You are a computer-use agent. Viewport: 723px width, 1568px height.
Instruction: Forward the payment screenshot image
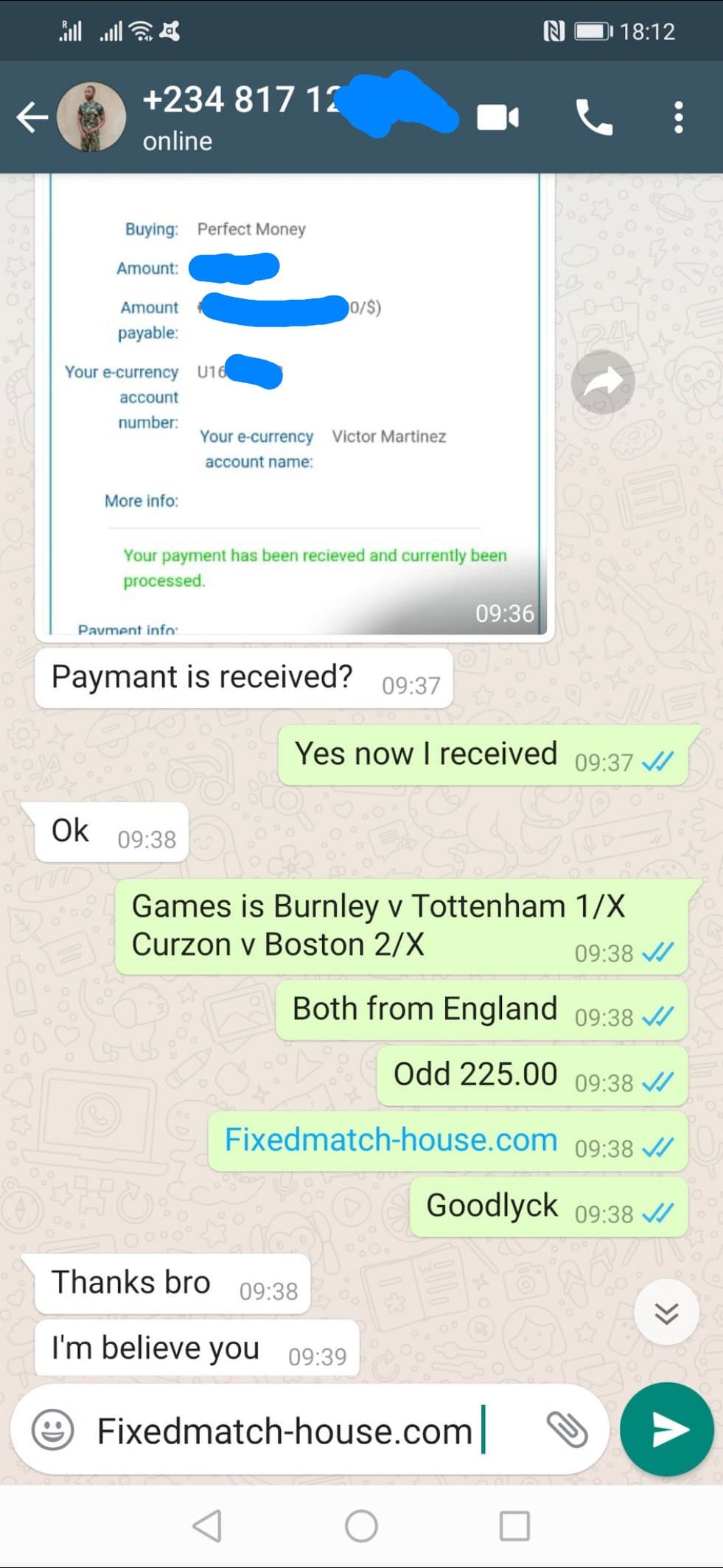point(603,382)
